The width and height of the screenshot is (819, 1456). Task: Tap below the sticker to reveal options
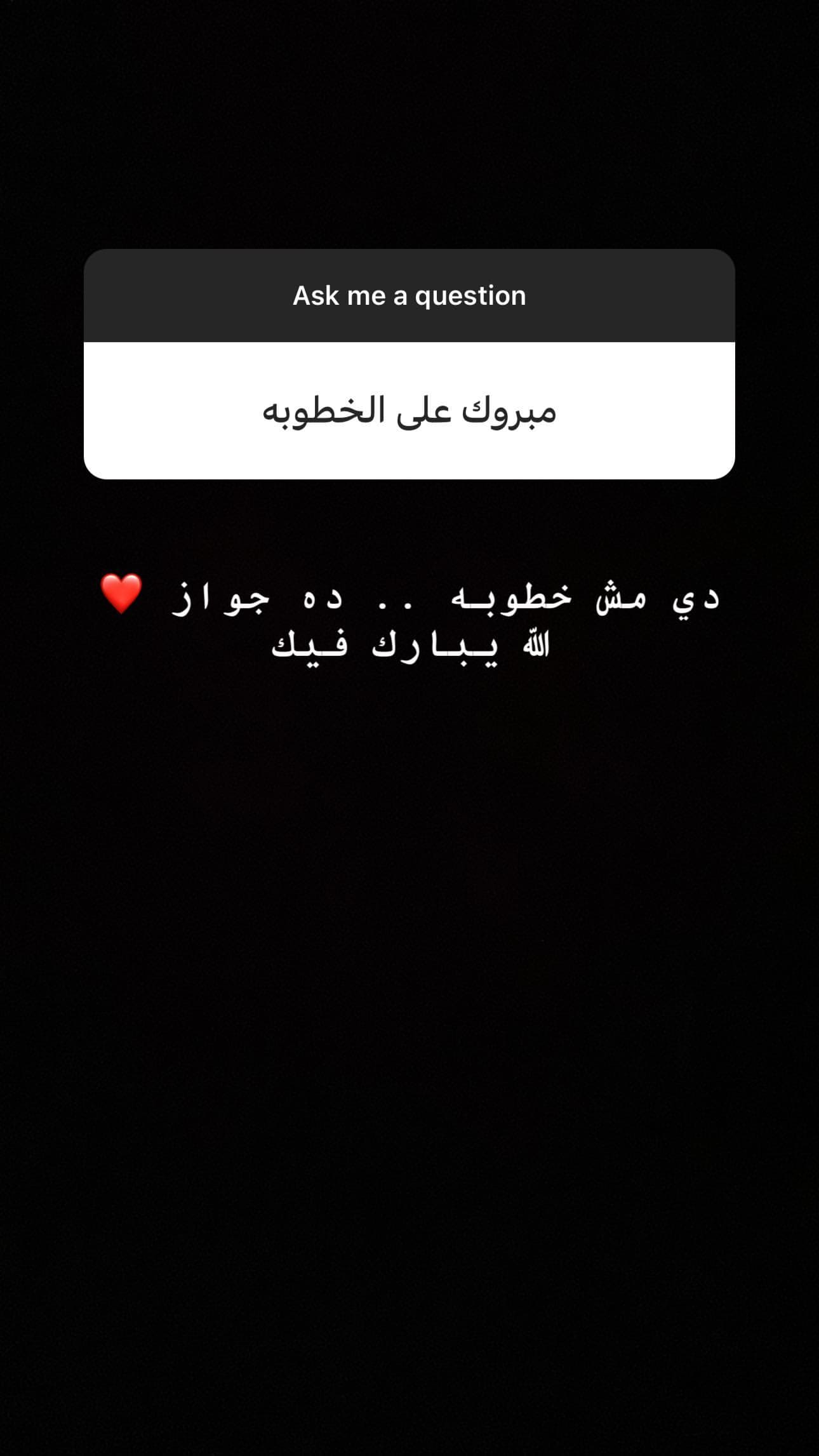tap(409, 521)
